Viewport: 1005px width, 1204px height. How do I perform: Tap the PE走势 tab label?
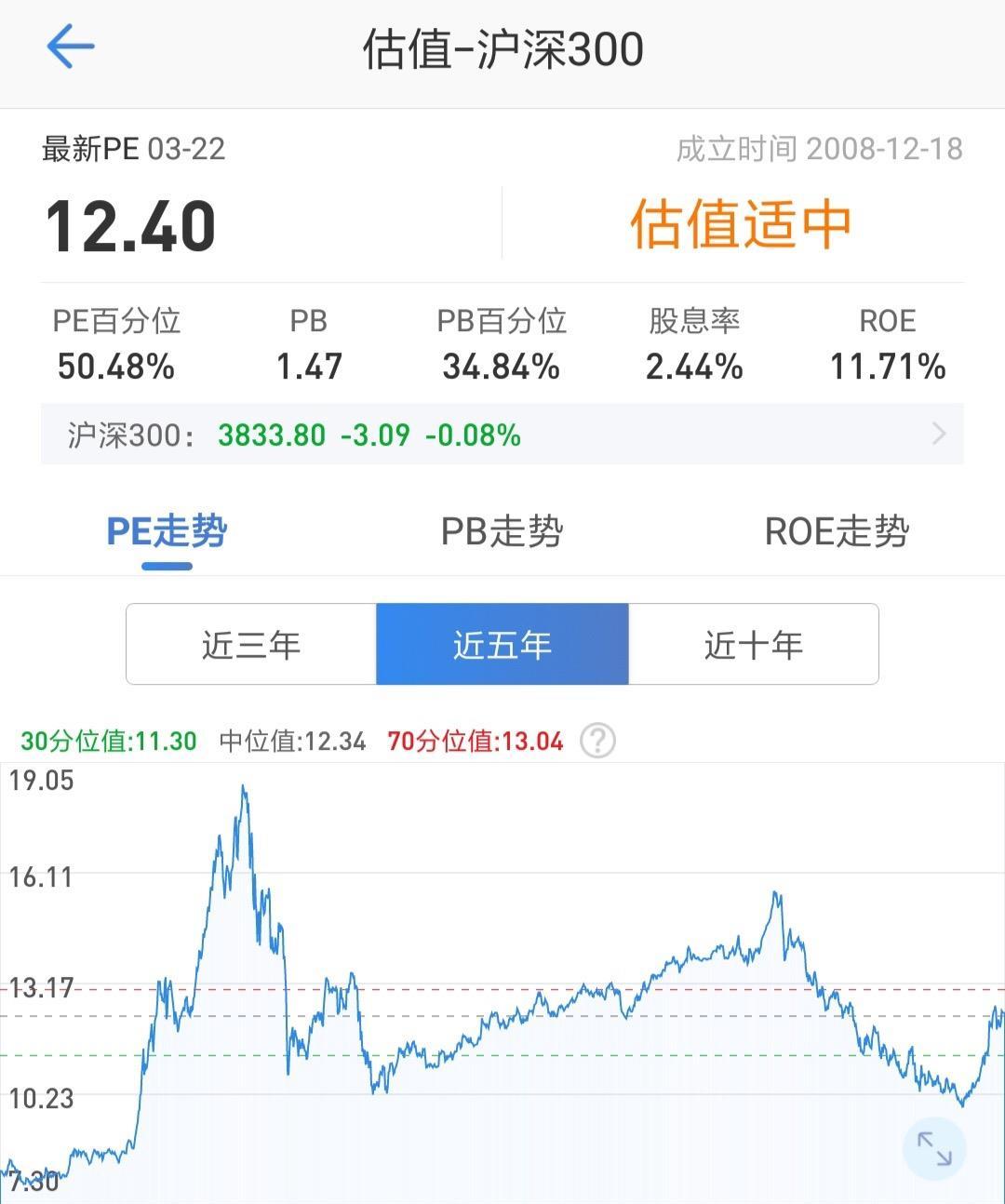pyautogui.click(x=166, y=531)
